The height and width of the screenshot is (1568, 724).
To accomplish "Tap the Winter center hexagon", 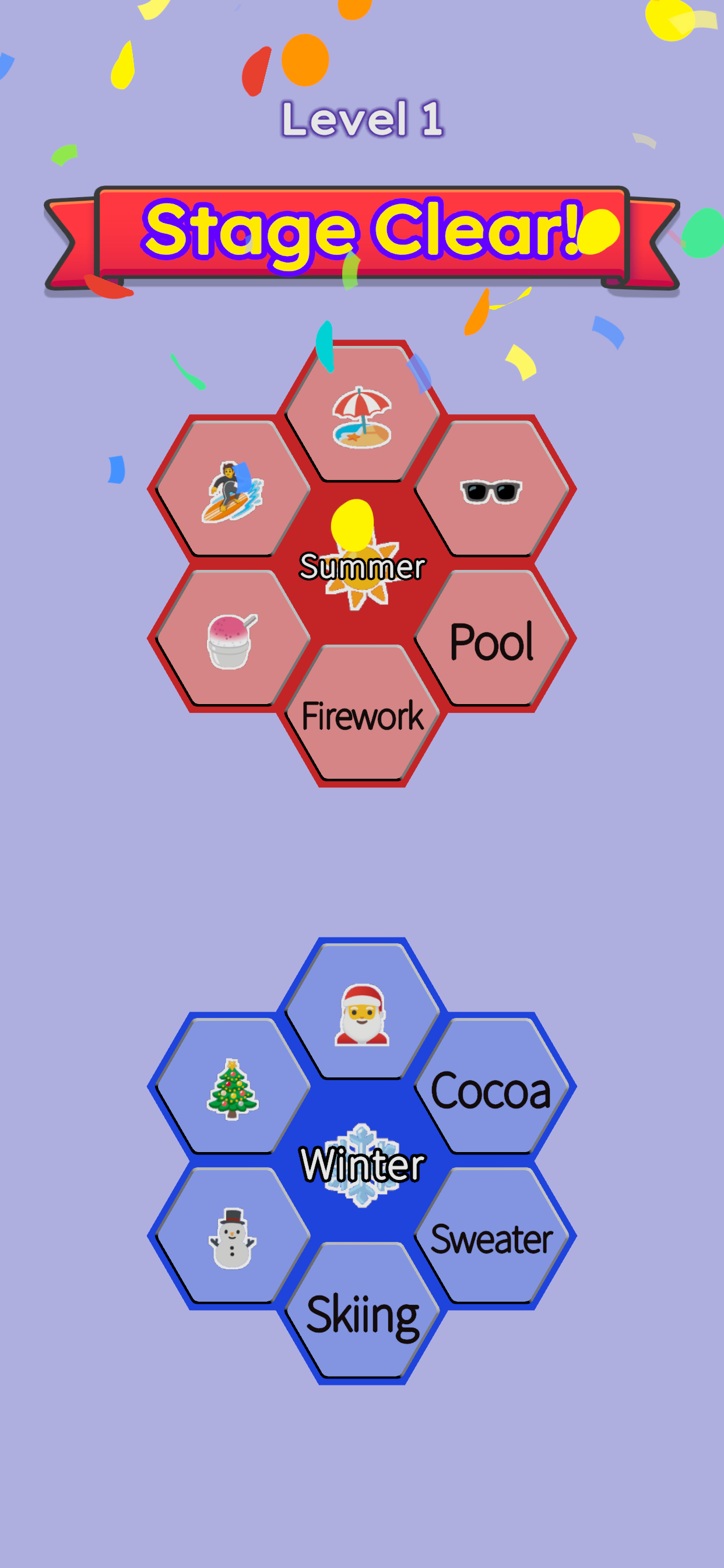I will coord(362,1163).
